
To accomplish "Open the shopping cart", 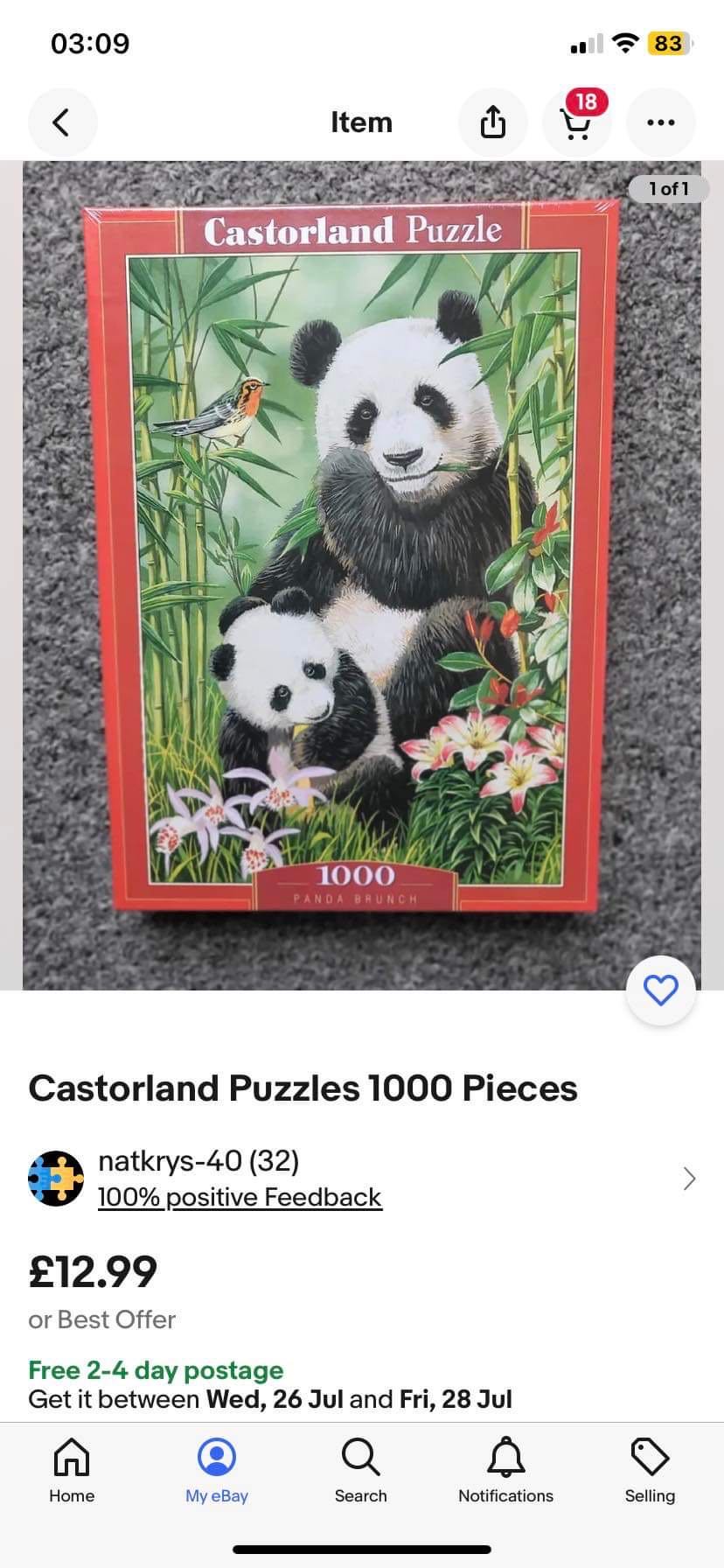I will tap(576, 122).
